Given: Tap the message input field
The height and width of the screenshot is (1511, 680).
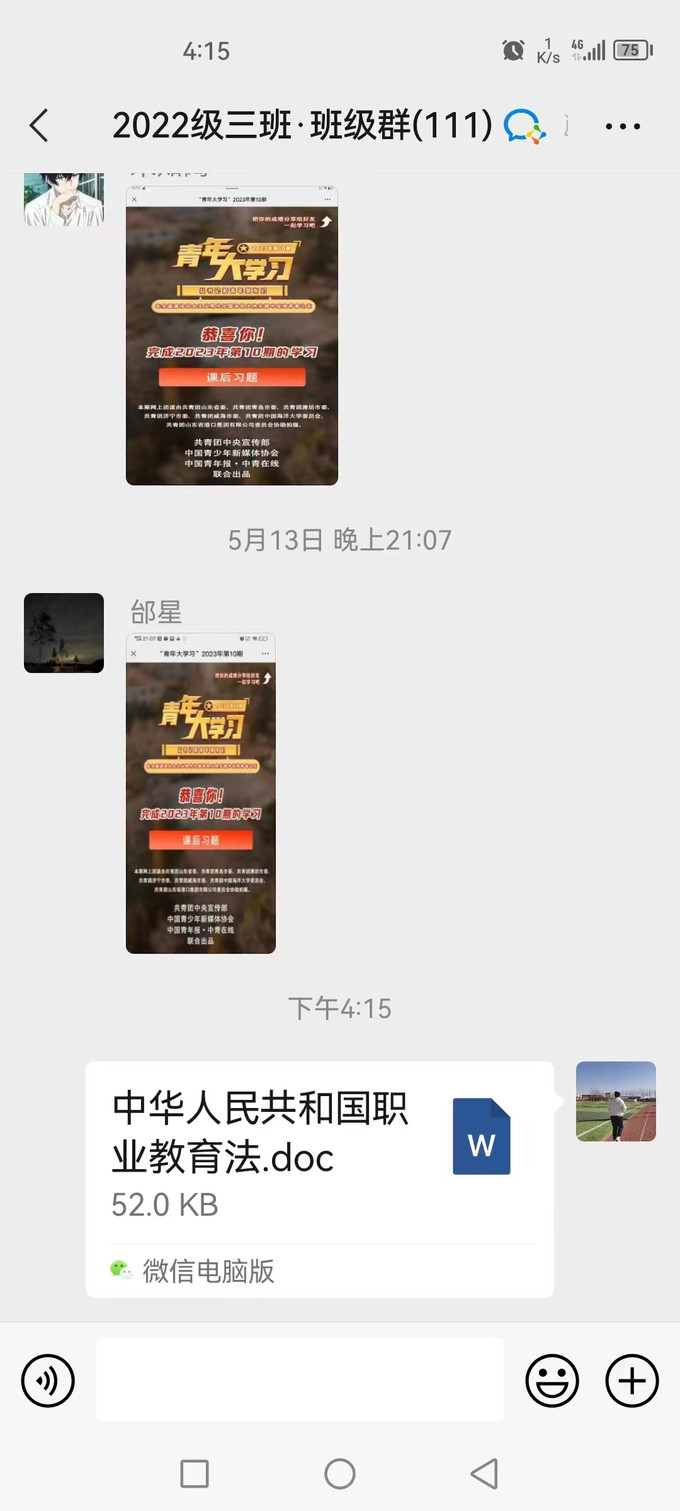Looking at the screenshot, I should coord(300,1380).
